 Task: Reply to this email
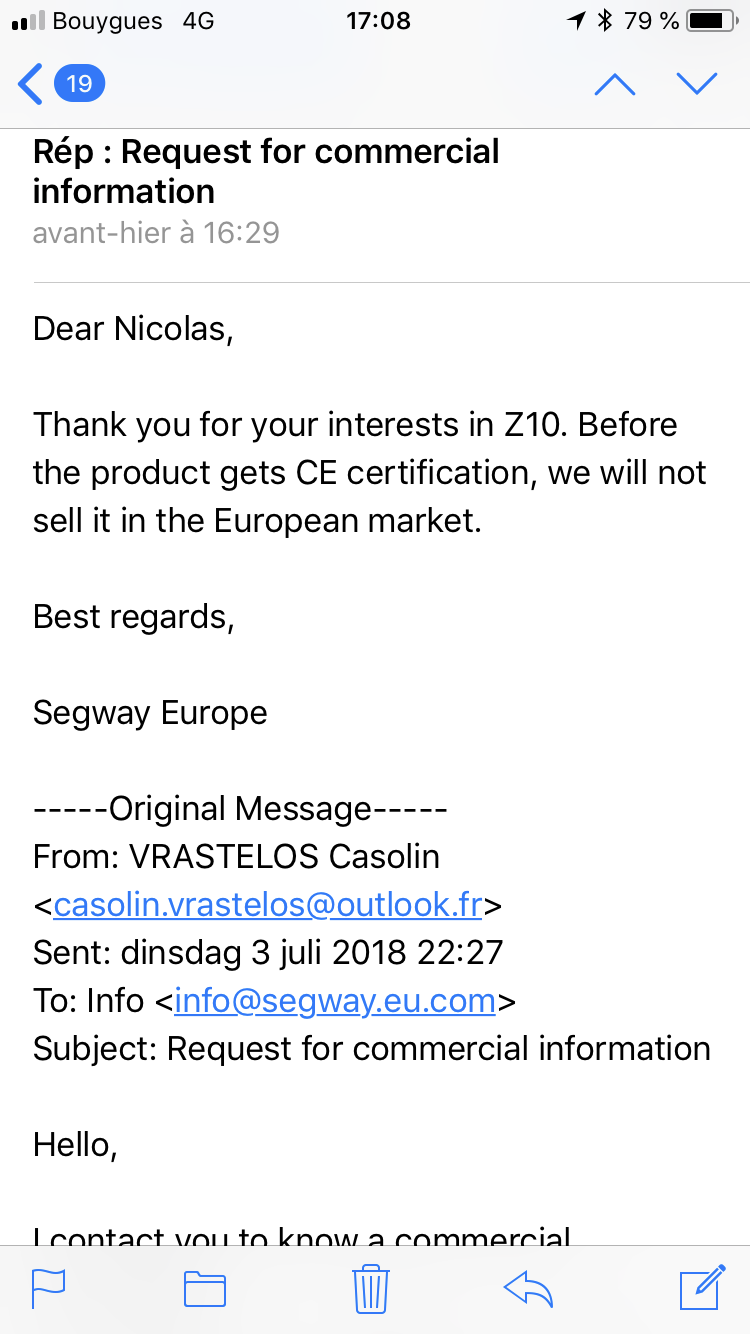(x=528, y=1289)
